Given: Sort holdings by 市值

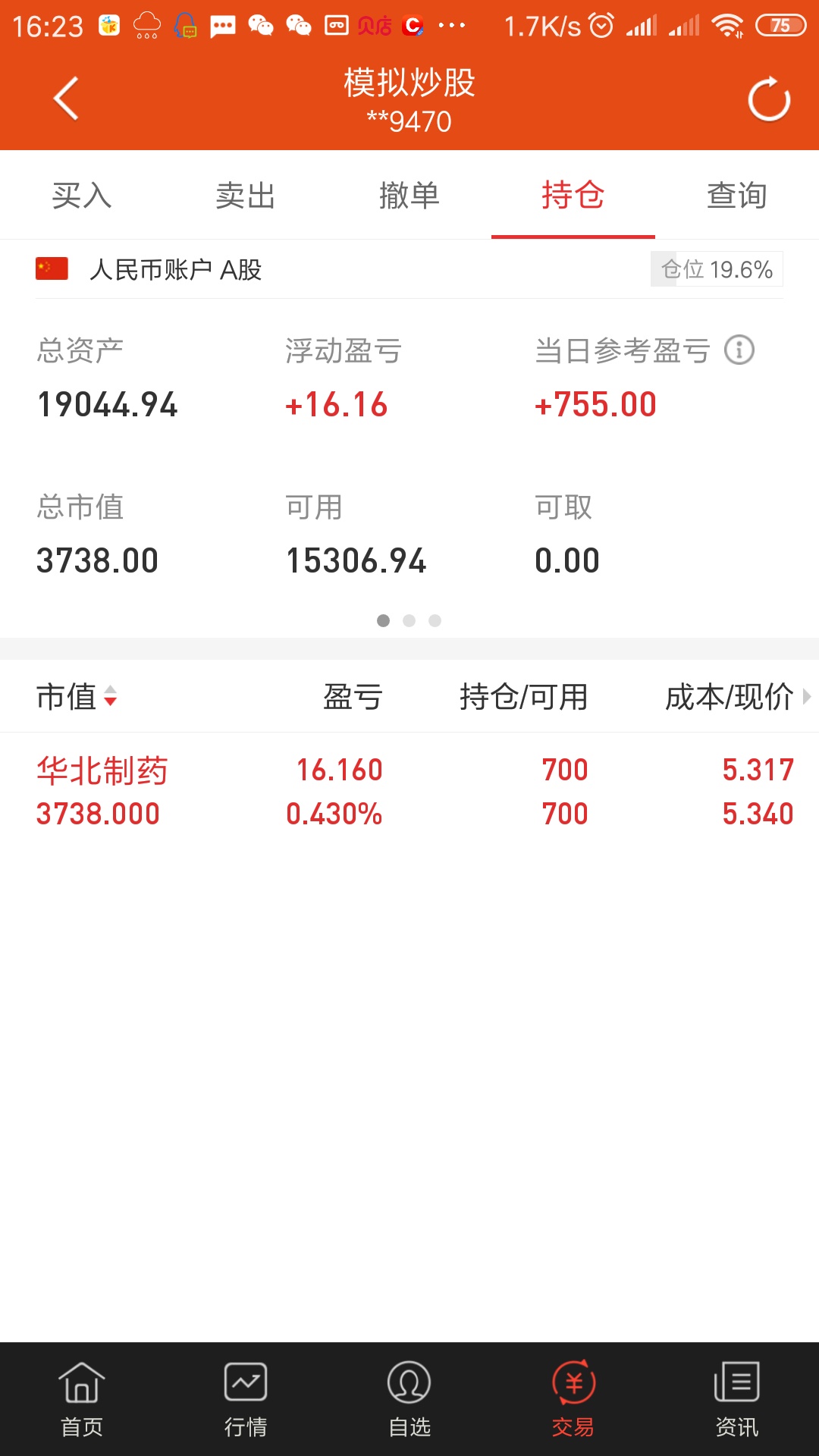Looking at the screenshot, I should (x=77, y=696).
